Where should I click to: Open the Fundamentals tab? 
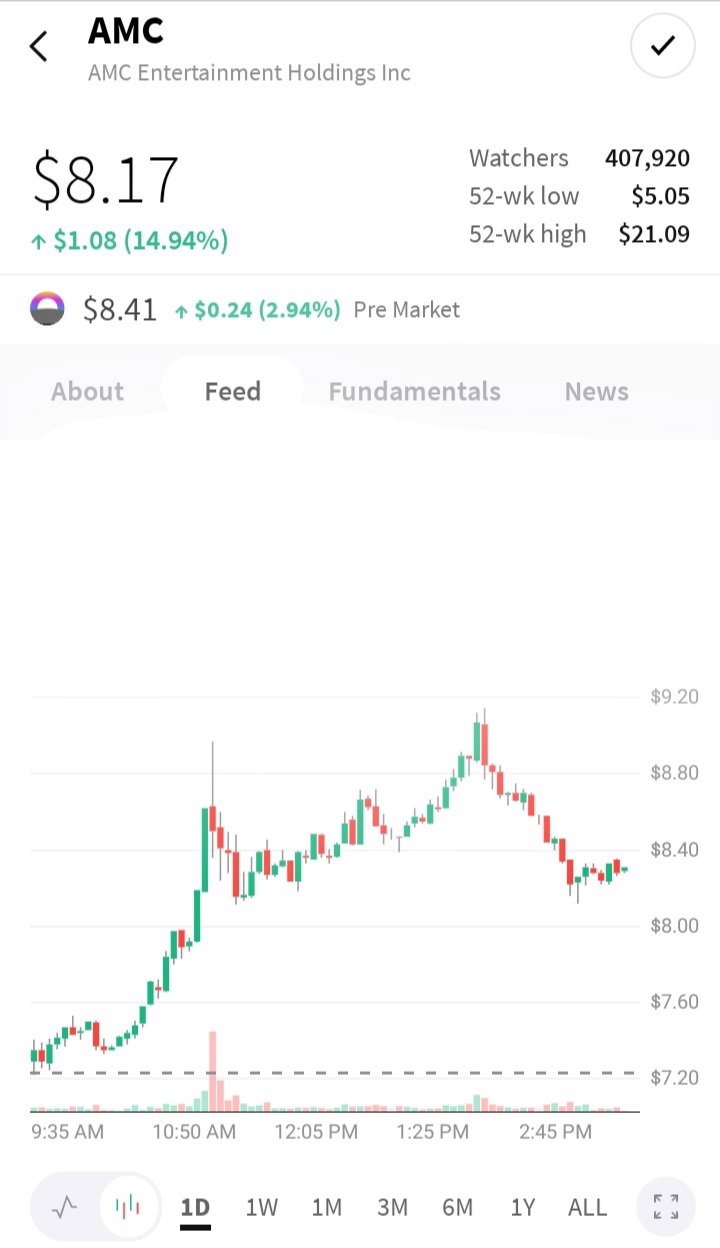coord(414,391)
